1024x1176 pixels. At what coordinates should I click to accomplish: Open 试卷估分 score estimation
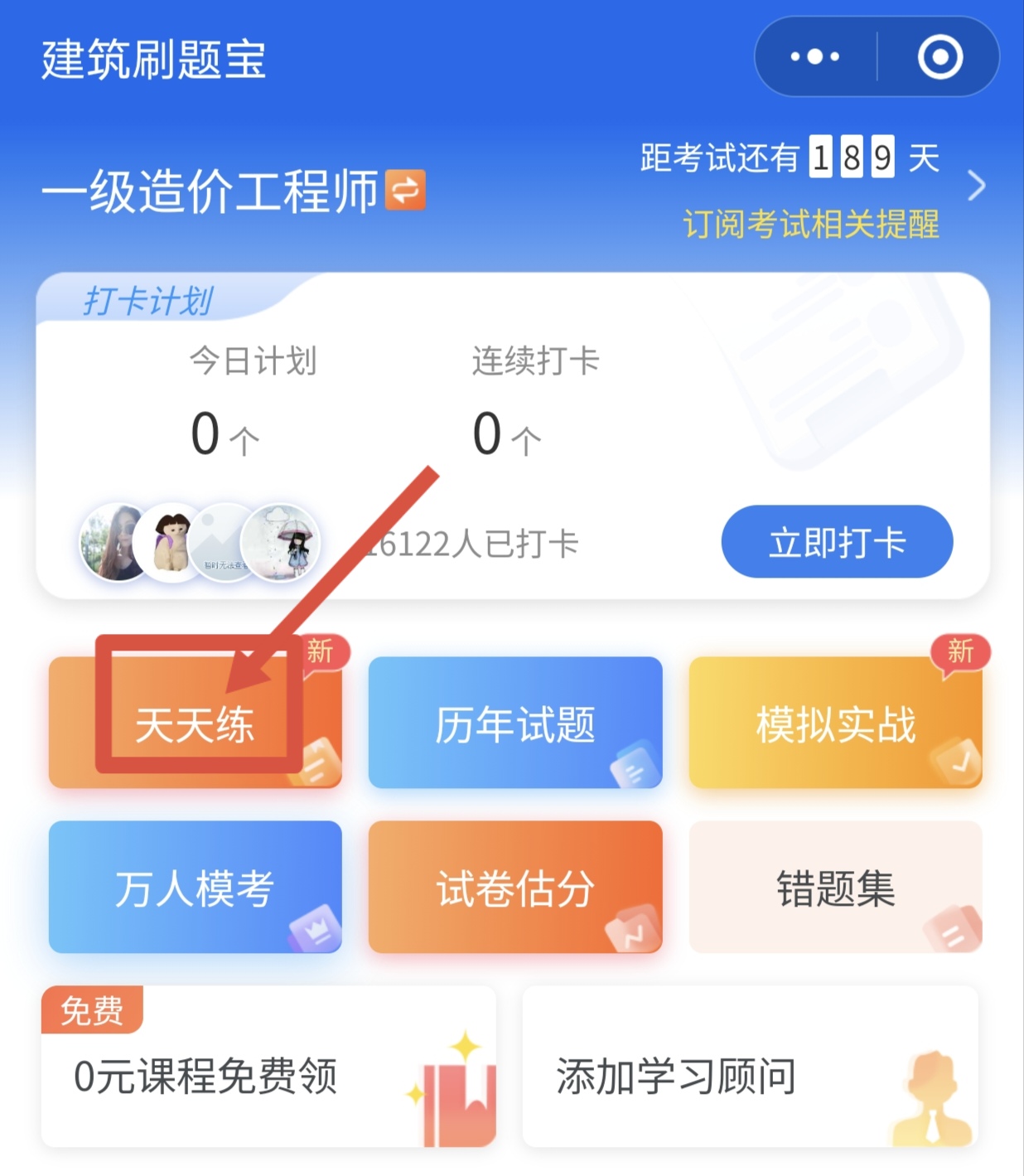(515, 888)
